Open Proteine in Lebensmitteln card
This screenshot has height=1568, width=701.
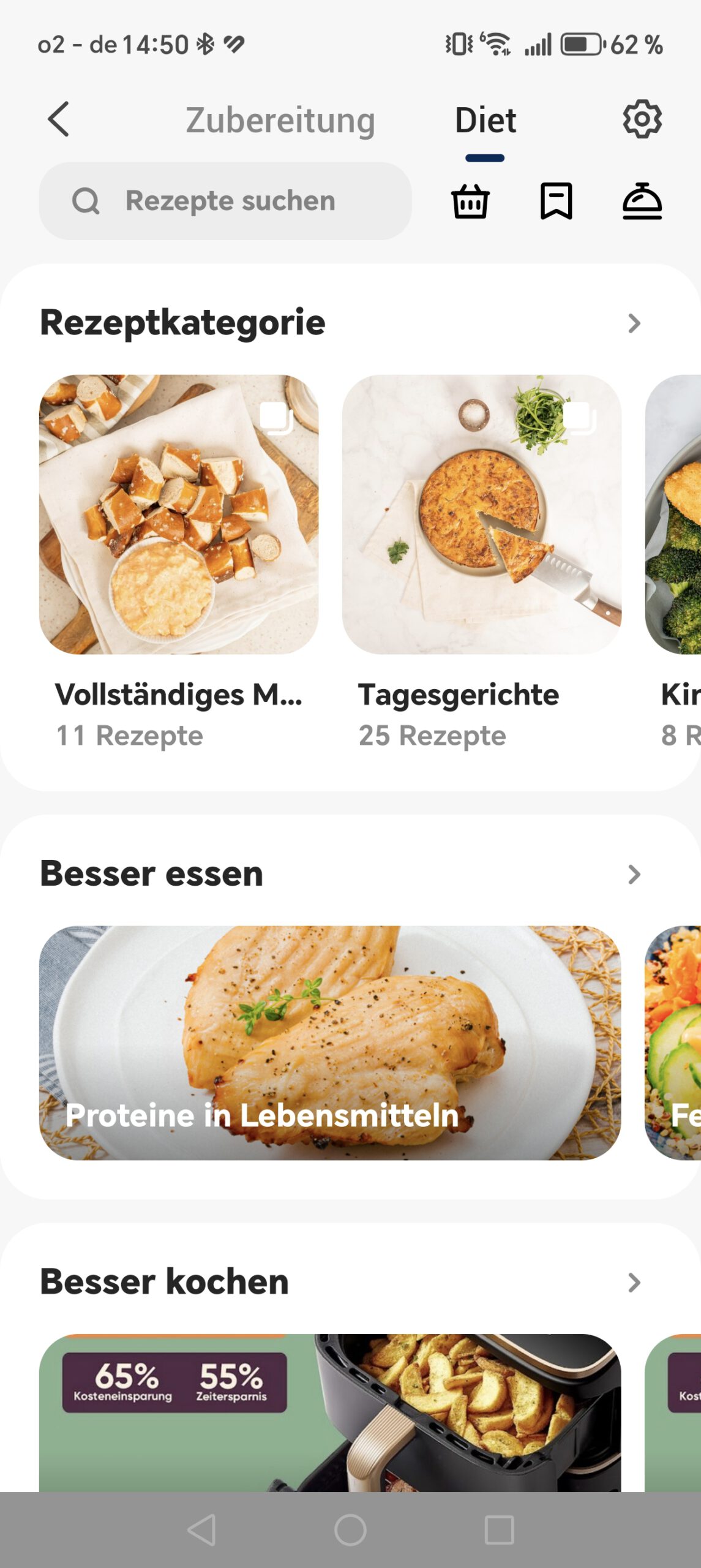tap(330, 1042)
